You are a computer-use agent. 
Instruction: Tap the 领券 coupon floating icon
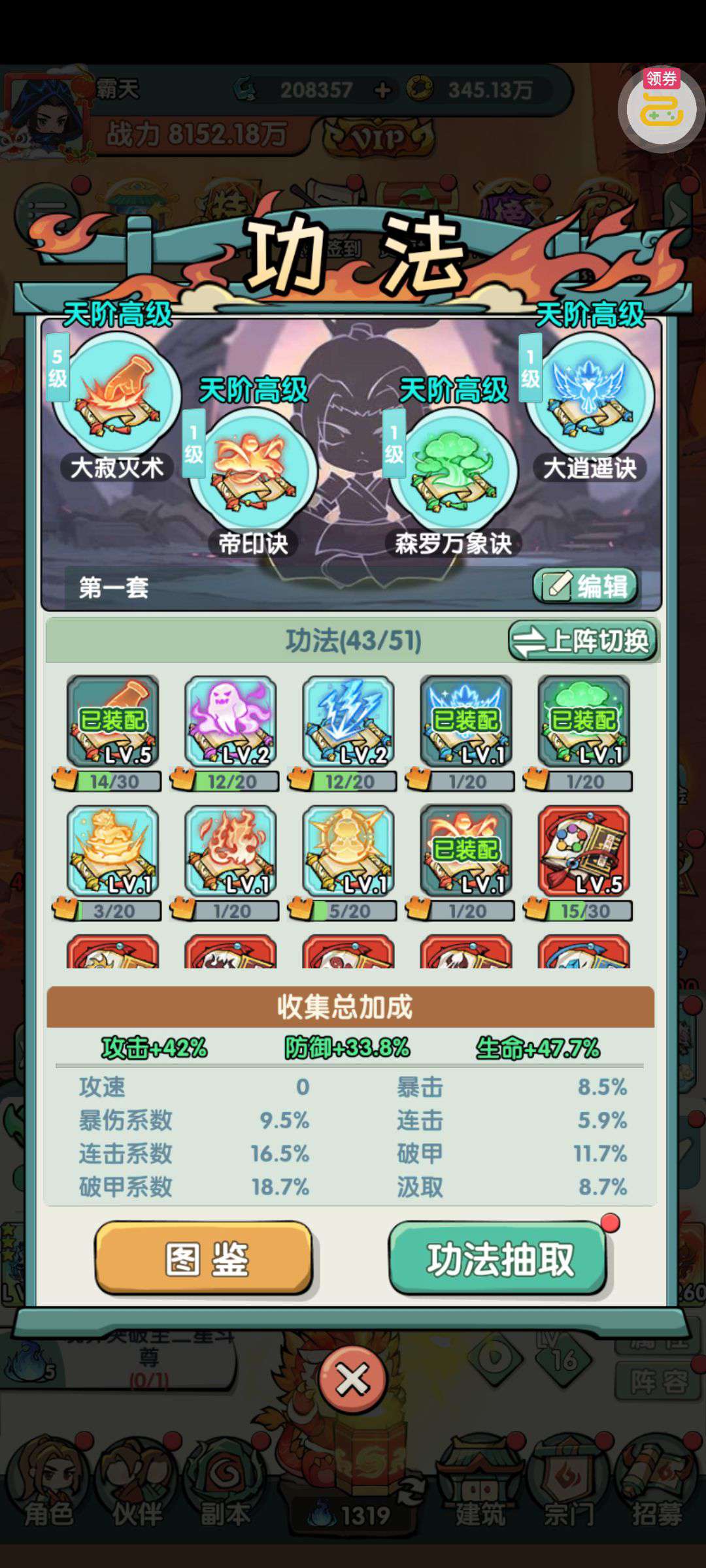[662, 107]
